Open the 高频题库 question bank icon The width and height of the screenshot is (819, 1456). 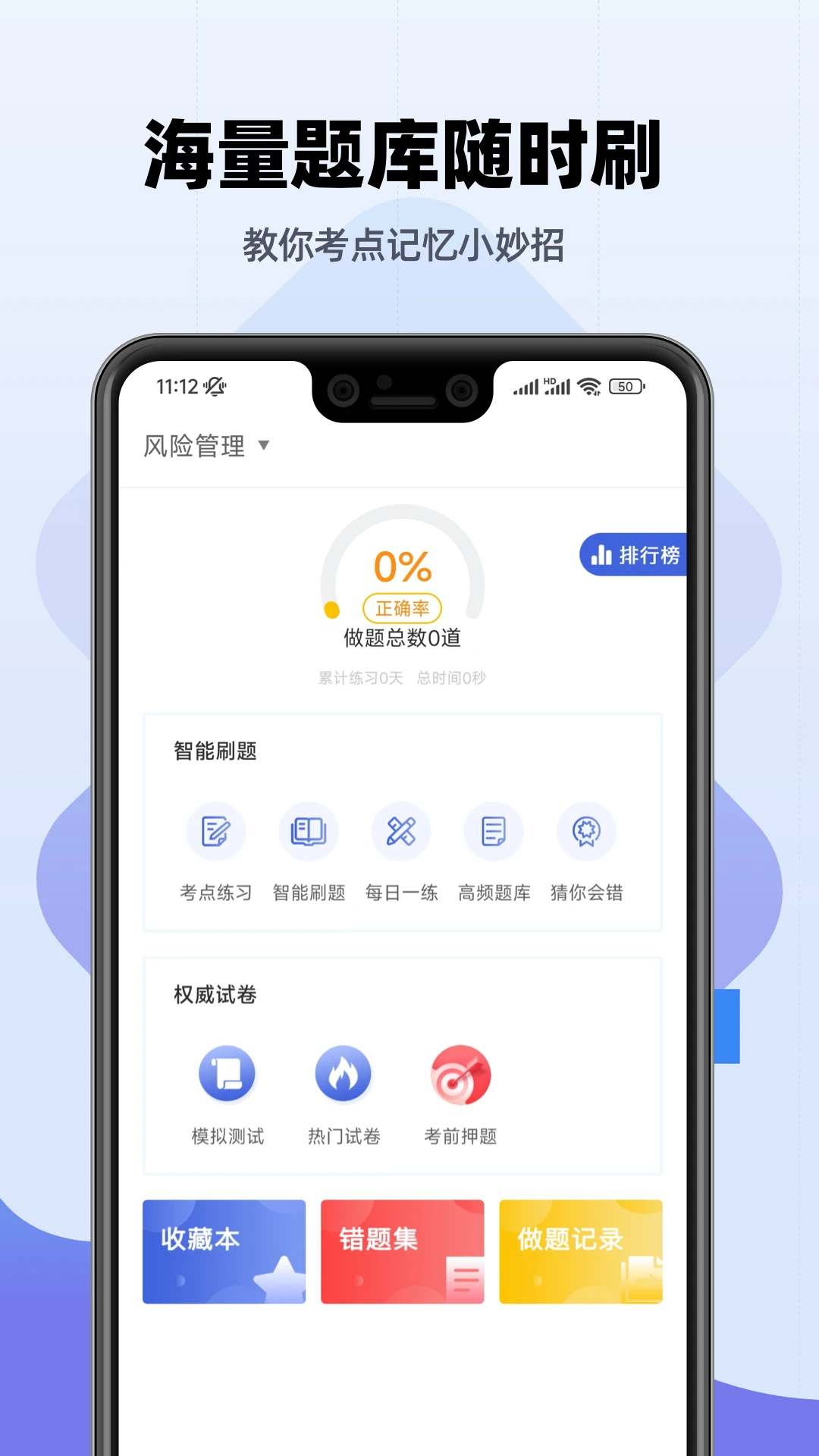coord(494,831)
